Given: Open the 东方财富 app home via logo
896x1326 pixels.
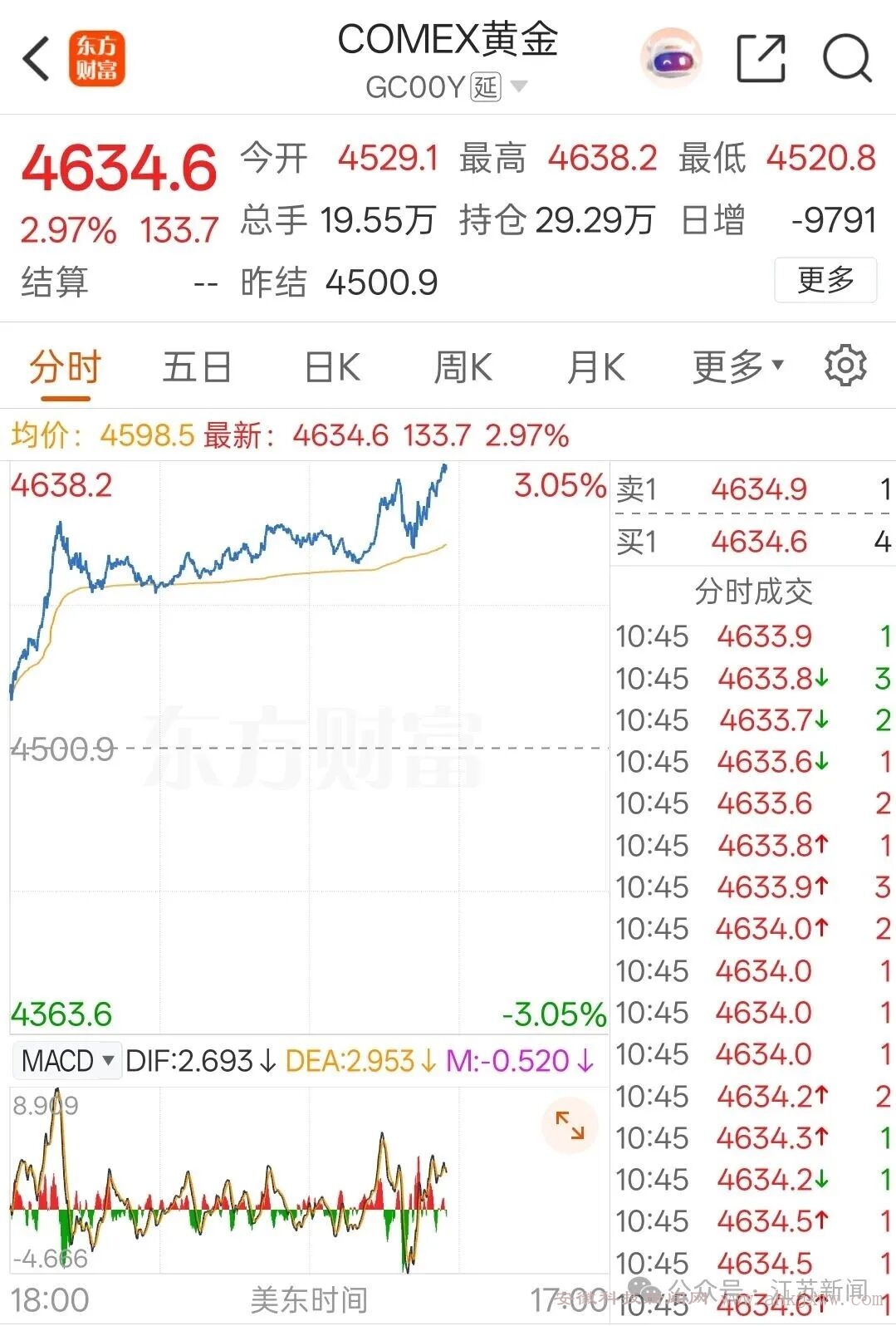Looking at the screenshot, I should pos(98,58).
